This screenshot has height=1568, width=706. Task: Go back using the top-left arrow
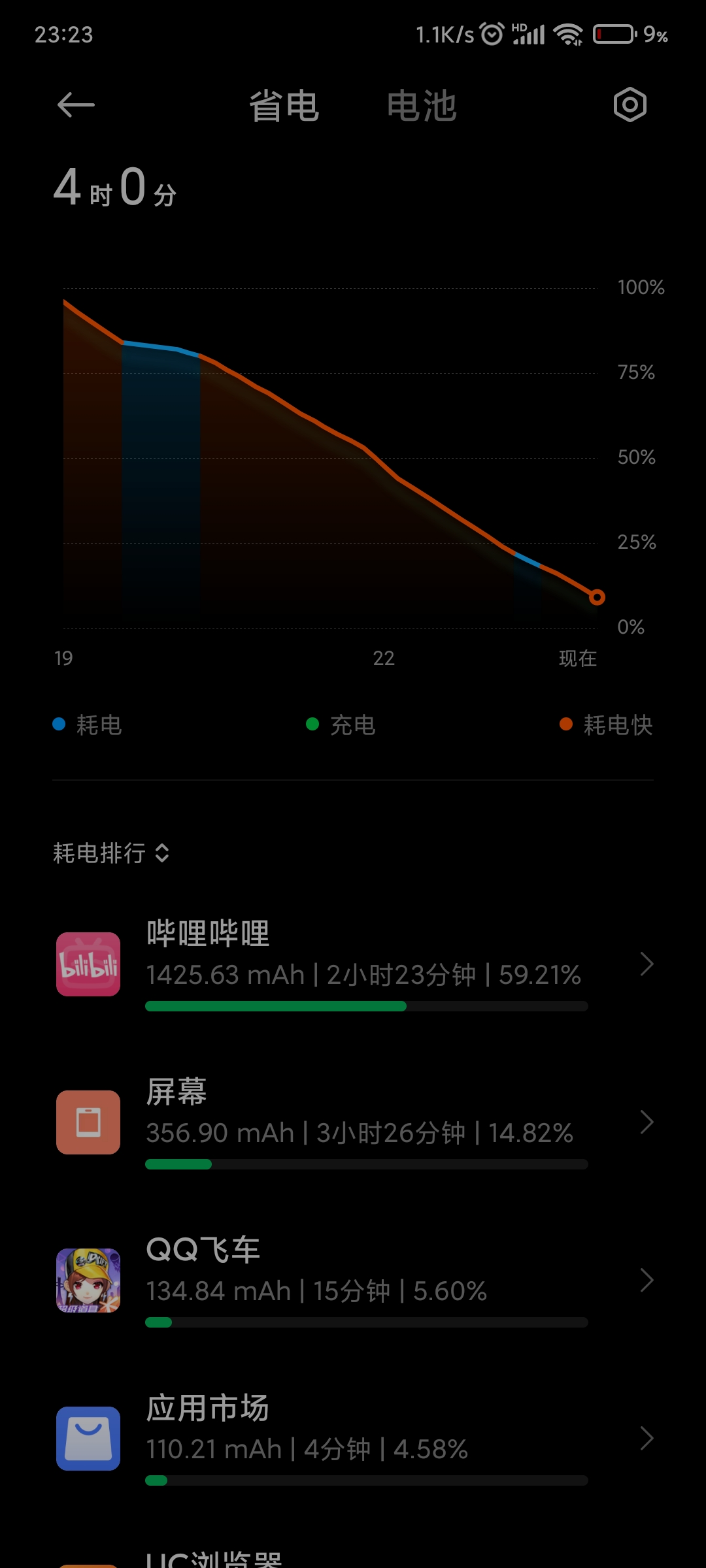pyautogui.click(x=76, y=105)
